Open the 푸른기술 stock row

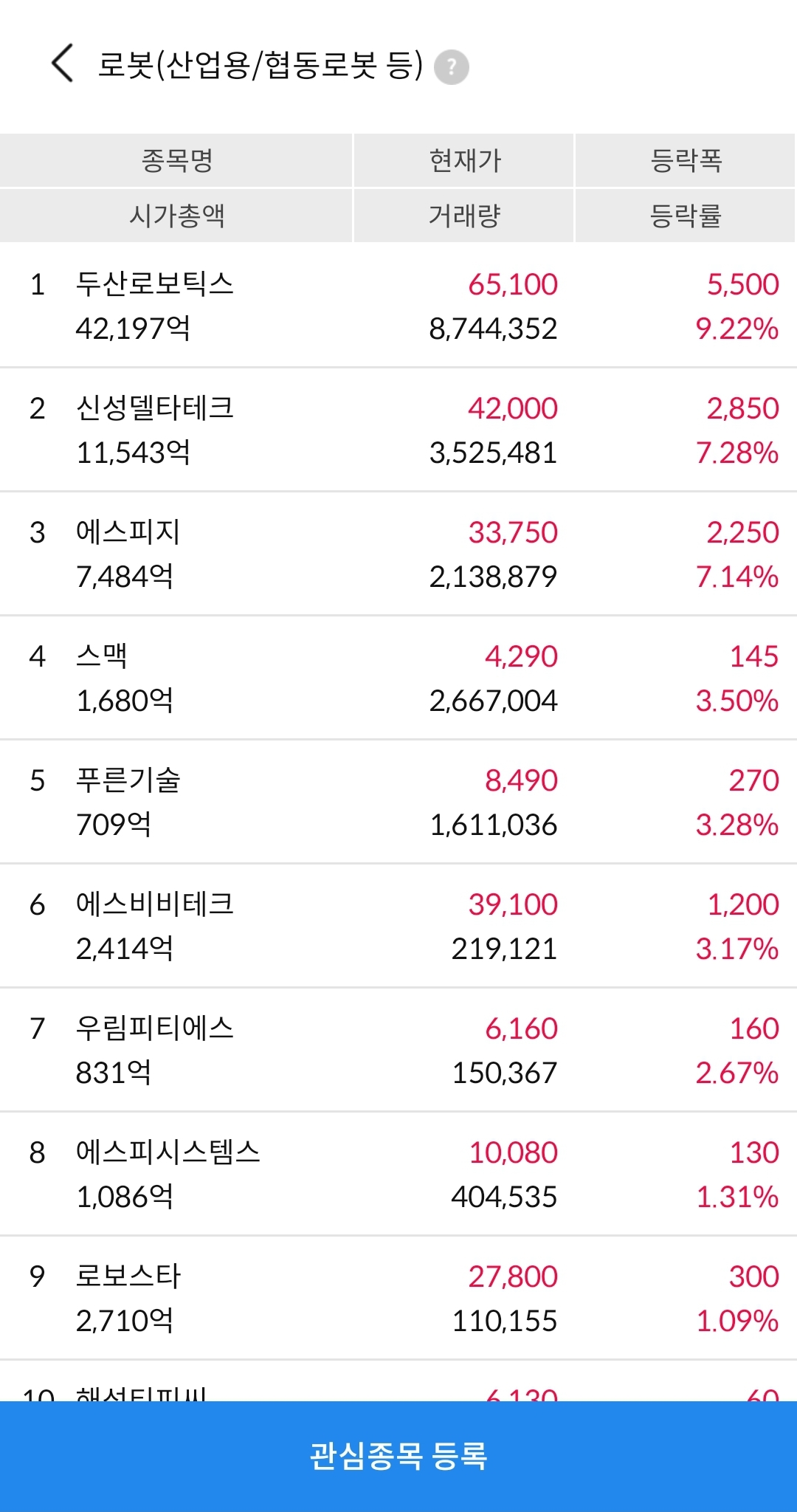398,802
